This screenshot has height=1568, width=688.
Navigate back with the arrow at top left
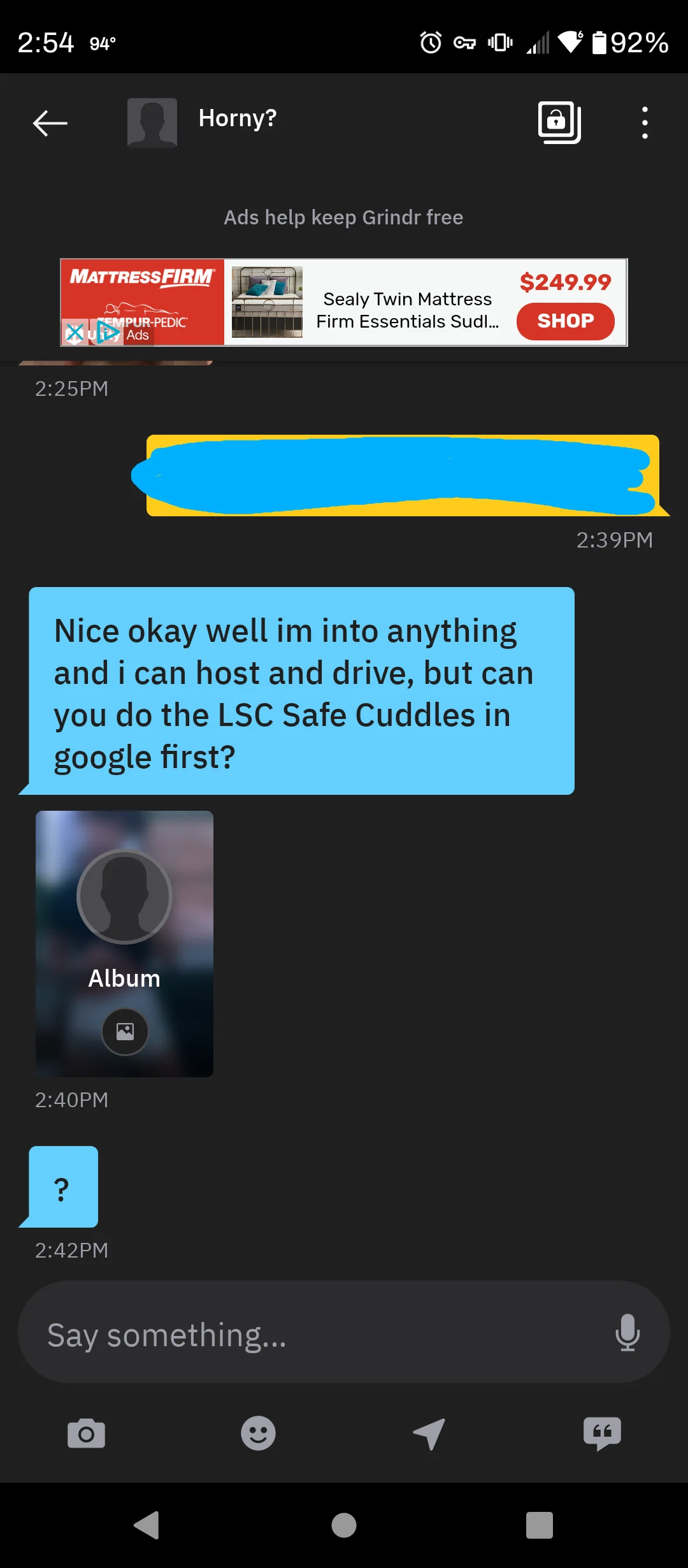tap(48, 122)
